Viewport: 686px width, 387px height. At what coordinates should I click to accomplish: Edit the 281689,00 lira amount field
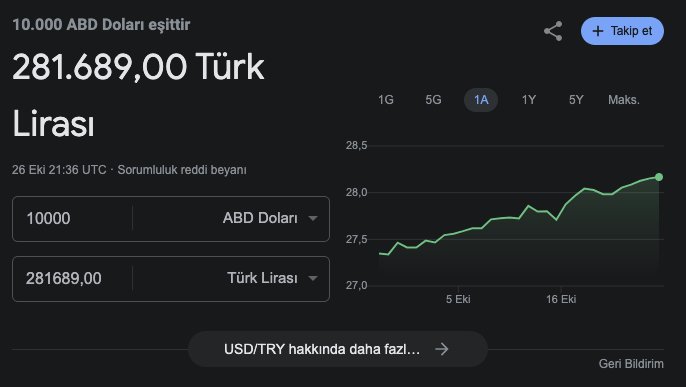pyautogui.click(x=72, y=279)
